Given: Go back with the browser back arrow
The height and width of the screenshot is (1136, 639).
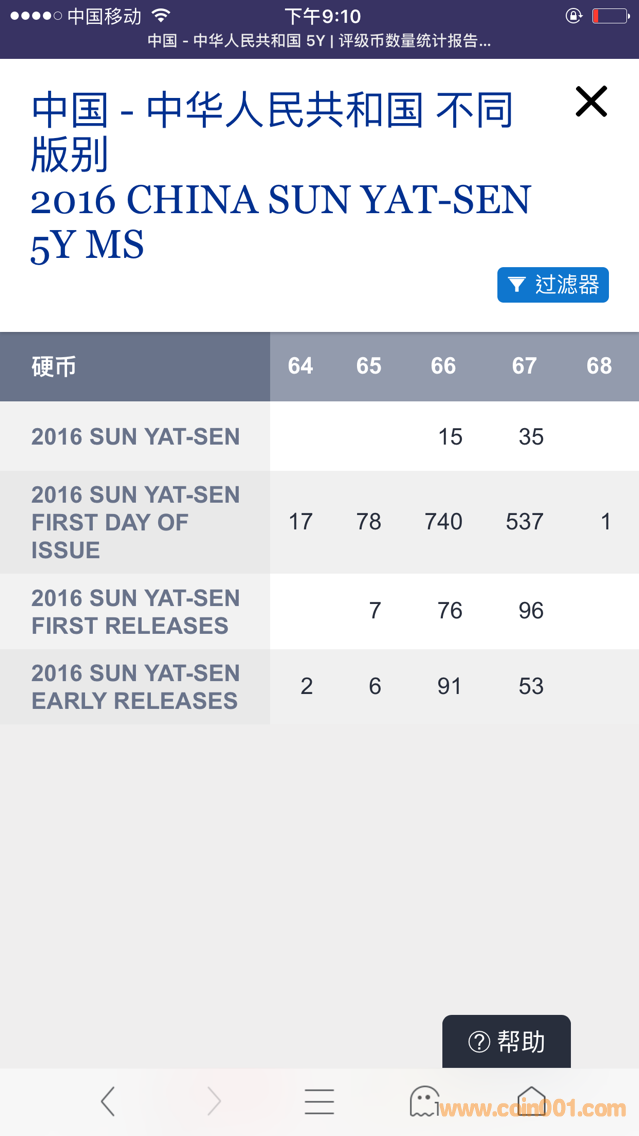Looking at the screenshot, I should coord(108,1101).
